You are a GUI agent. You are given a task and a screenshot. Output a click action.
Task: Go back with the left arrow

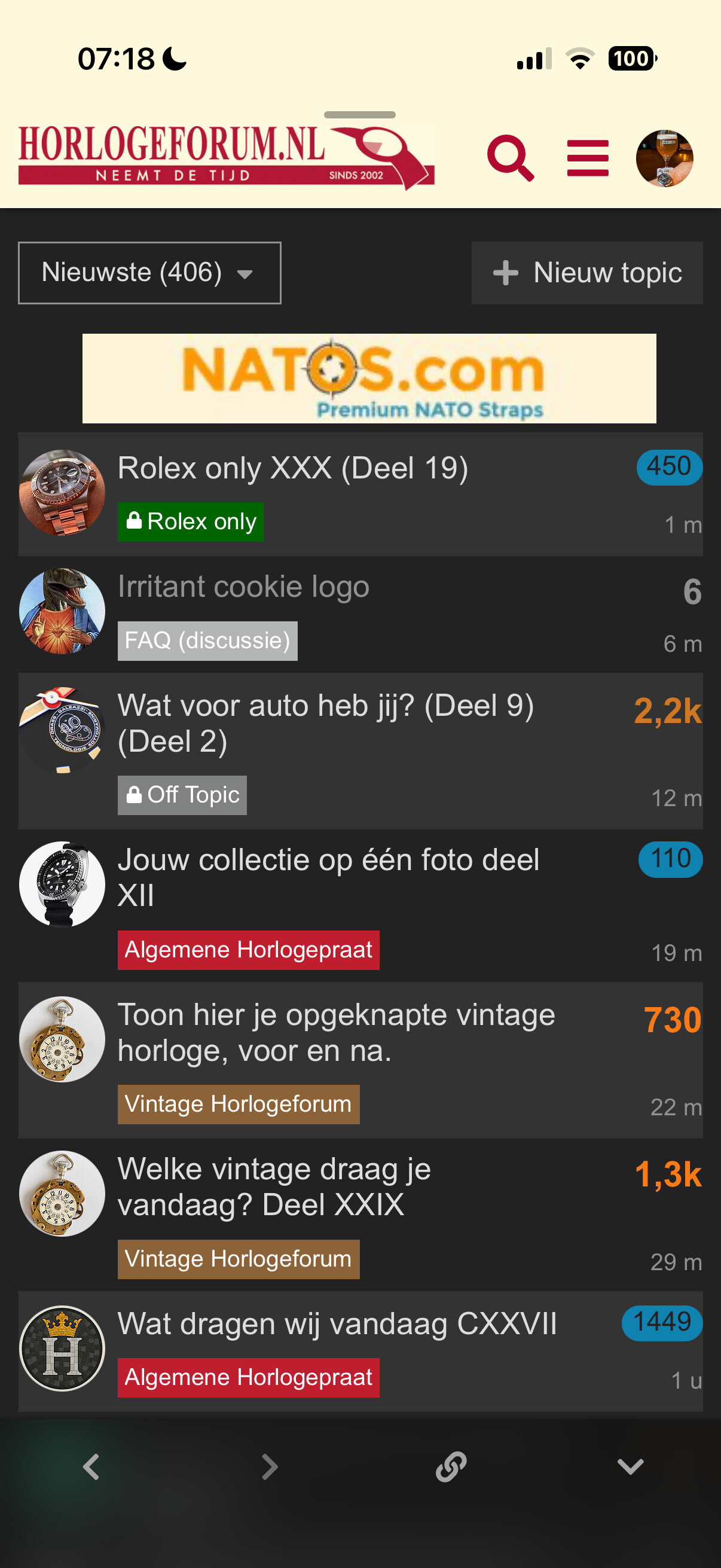(91, 1466)
